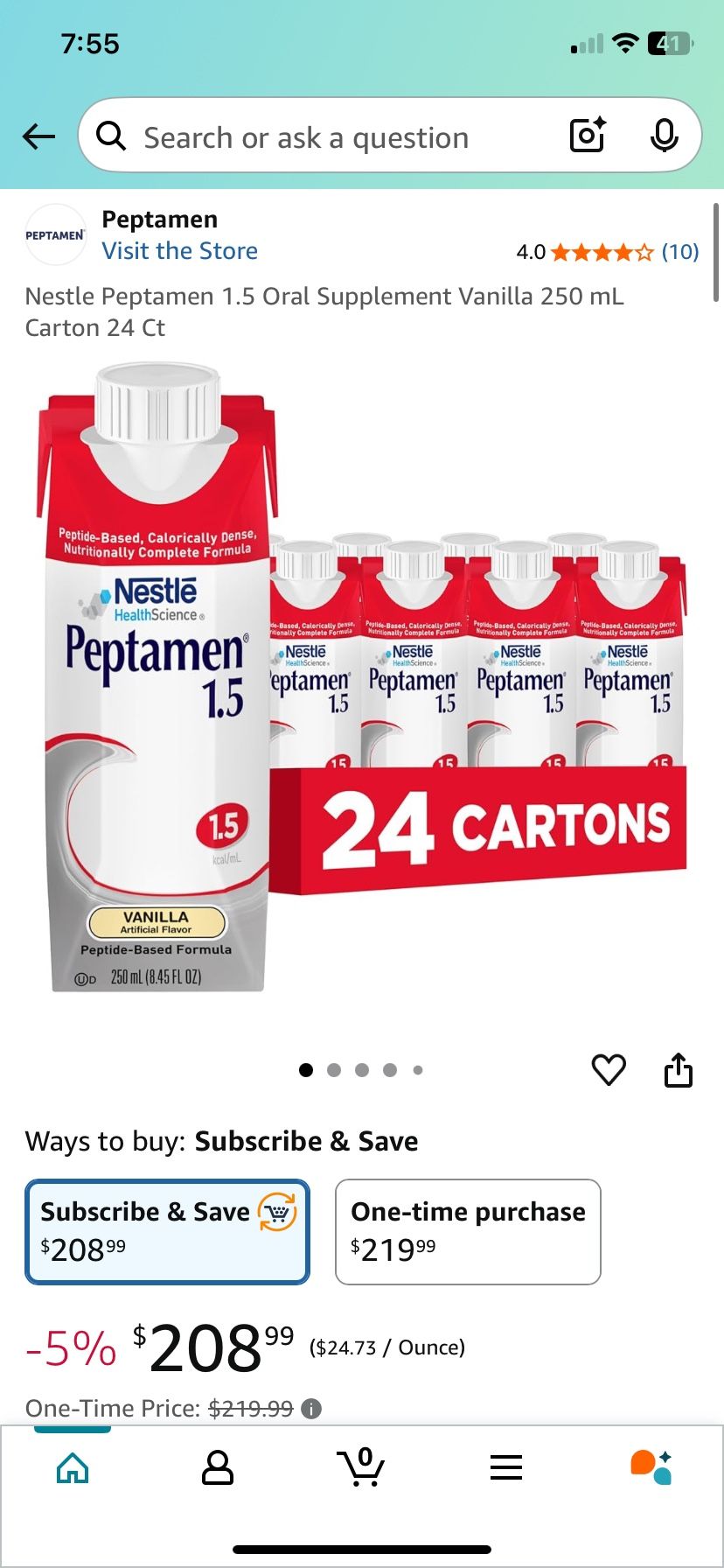
Task: Open the account profile tab
Action: point(217,1468)
